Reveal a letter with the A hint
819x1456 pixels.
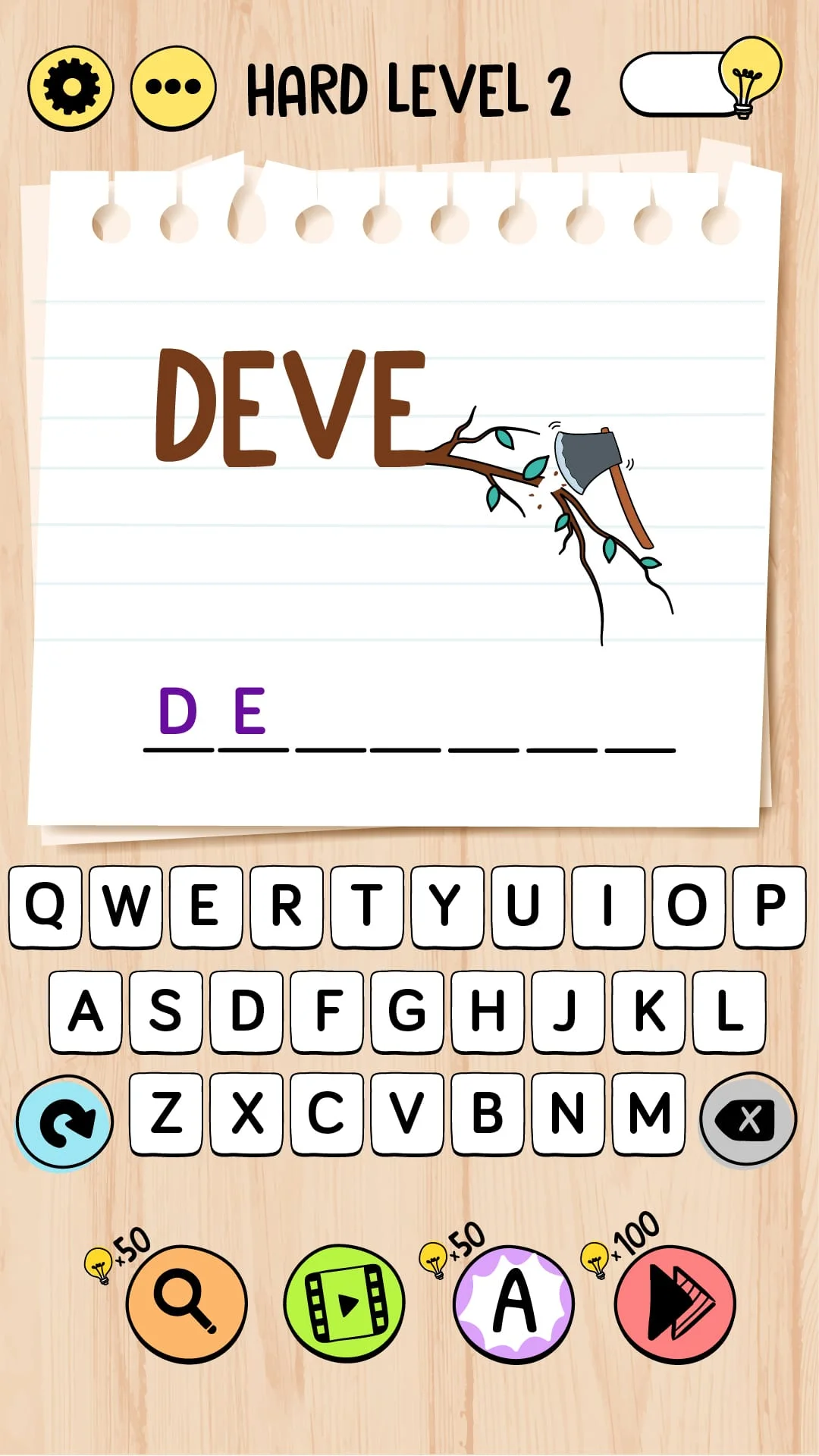516,1301
